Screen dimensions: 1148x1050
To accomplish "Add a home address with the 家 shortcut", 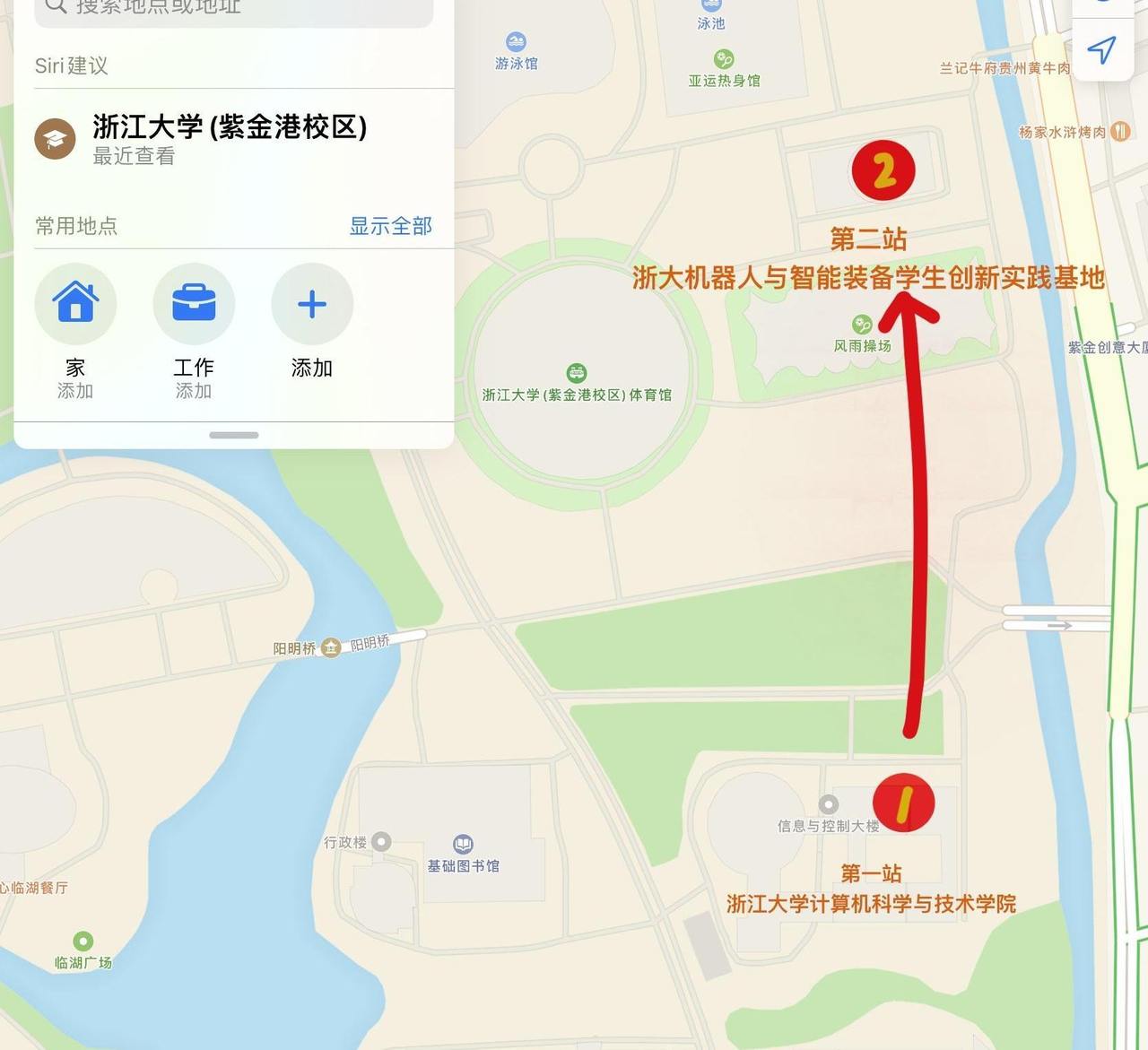I will (75, 304).
